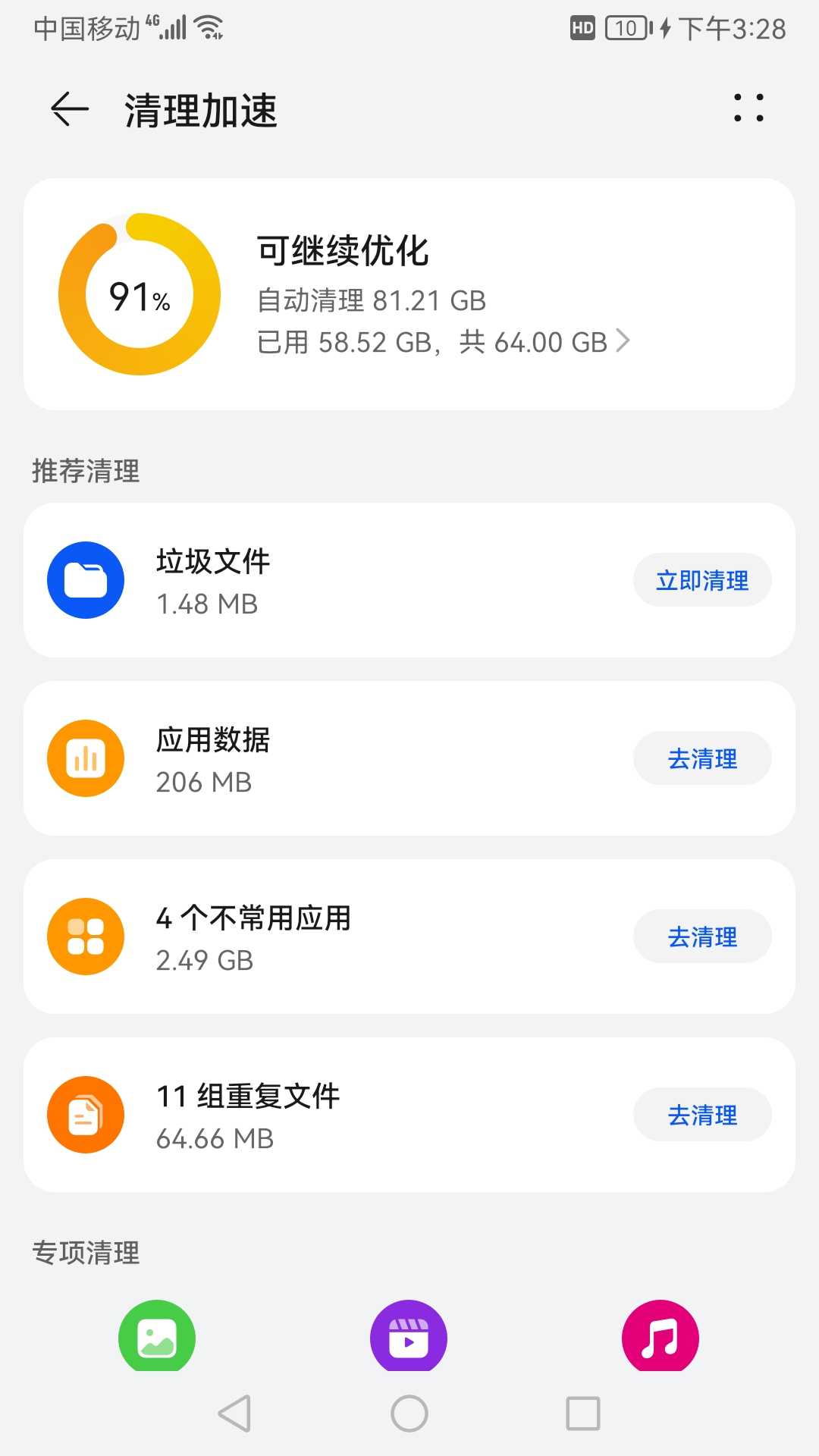Screen dimensions: 819x1456
Task: Tap the system home button
Action: click(x=409, y=1414)
